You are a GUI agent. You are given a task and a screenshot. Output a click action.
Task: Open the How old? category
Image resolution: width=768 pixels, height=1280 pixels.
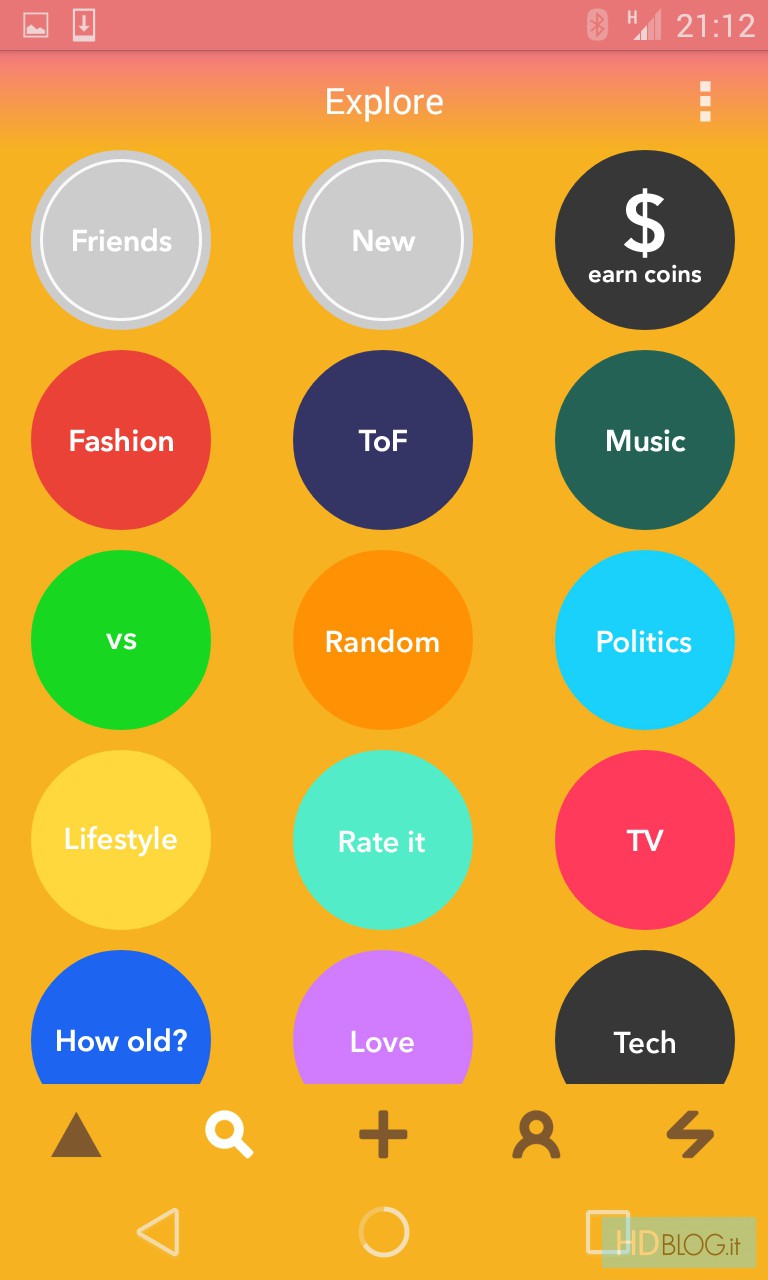[121, 1018]
